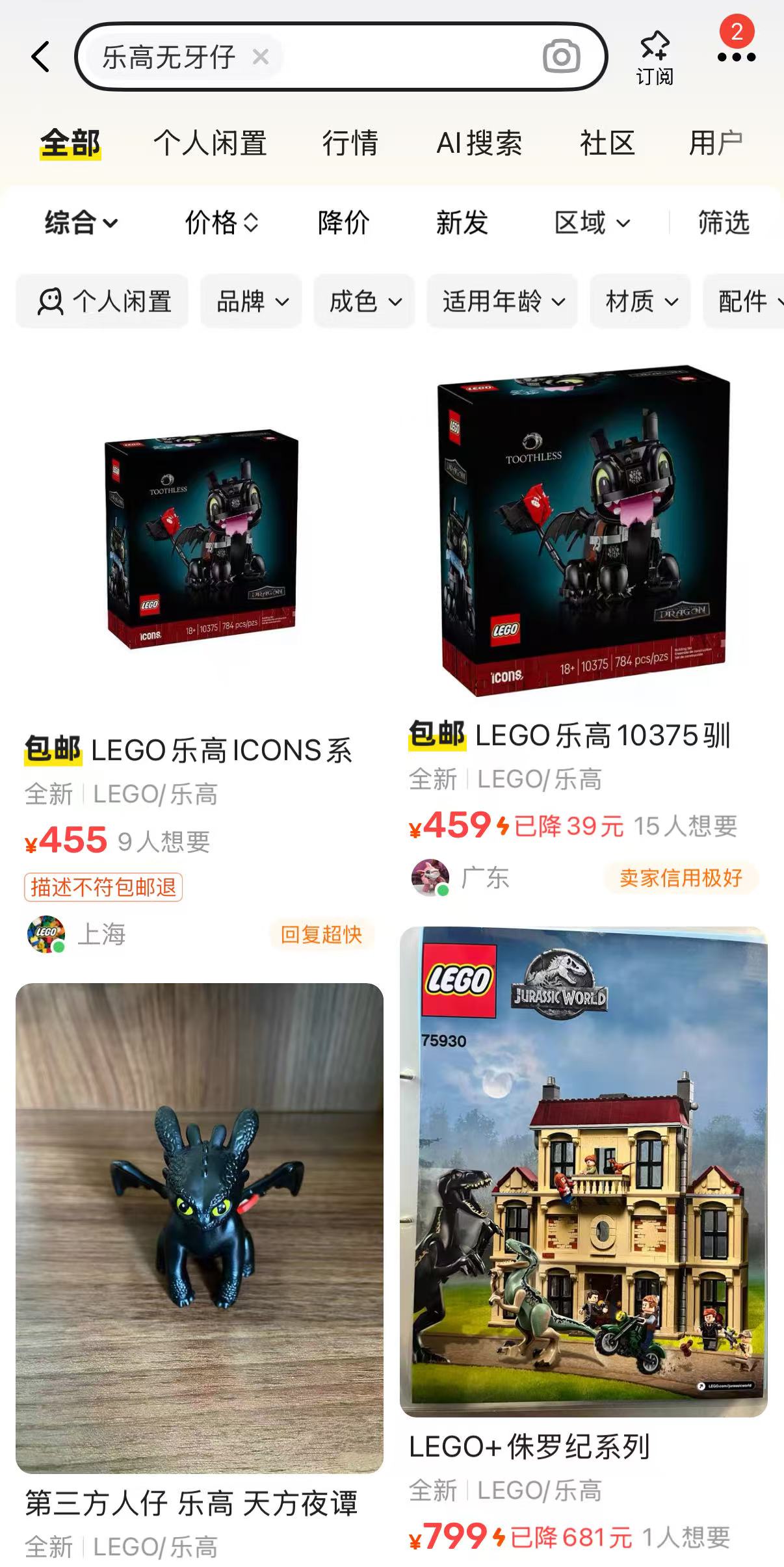The image size is (784, 1567).
Task: Expand the 区域 region dropdown
Action: point(592,223)
